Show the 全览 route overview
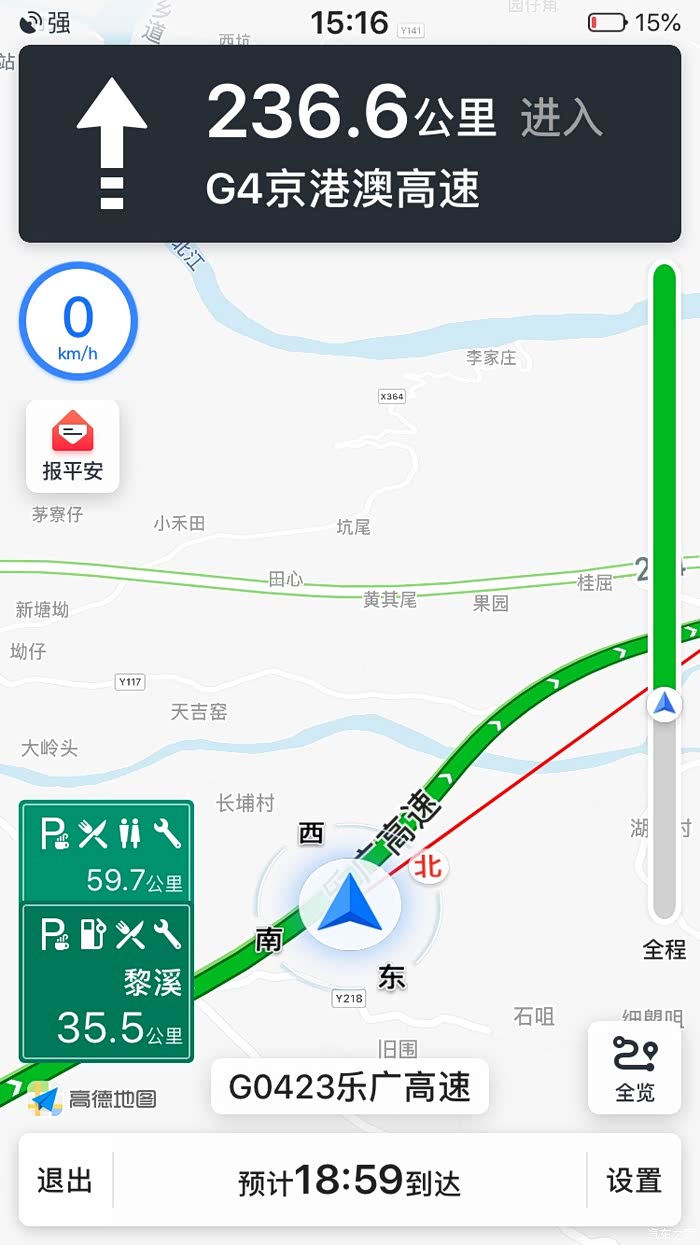 click(x=634, y=1068)
